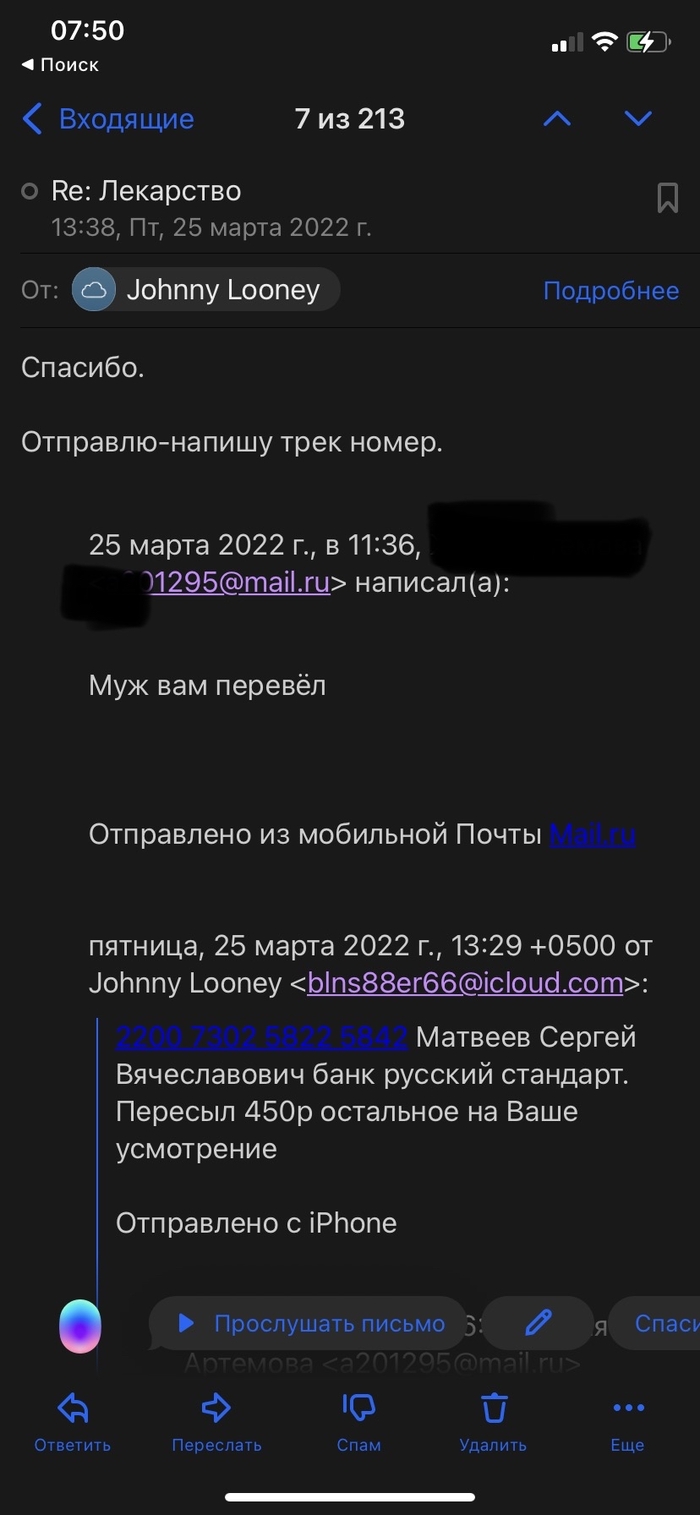Image resolution: width=700 pixels, height=1515 pixels.
Task: Forward email with Переслать
Action: pos(216,1422)
